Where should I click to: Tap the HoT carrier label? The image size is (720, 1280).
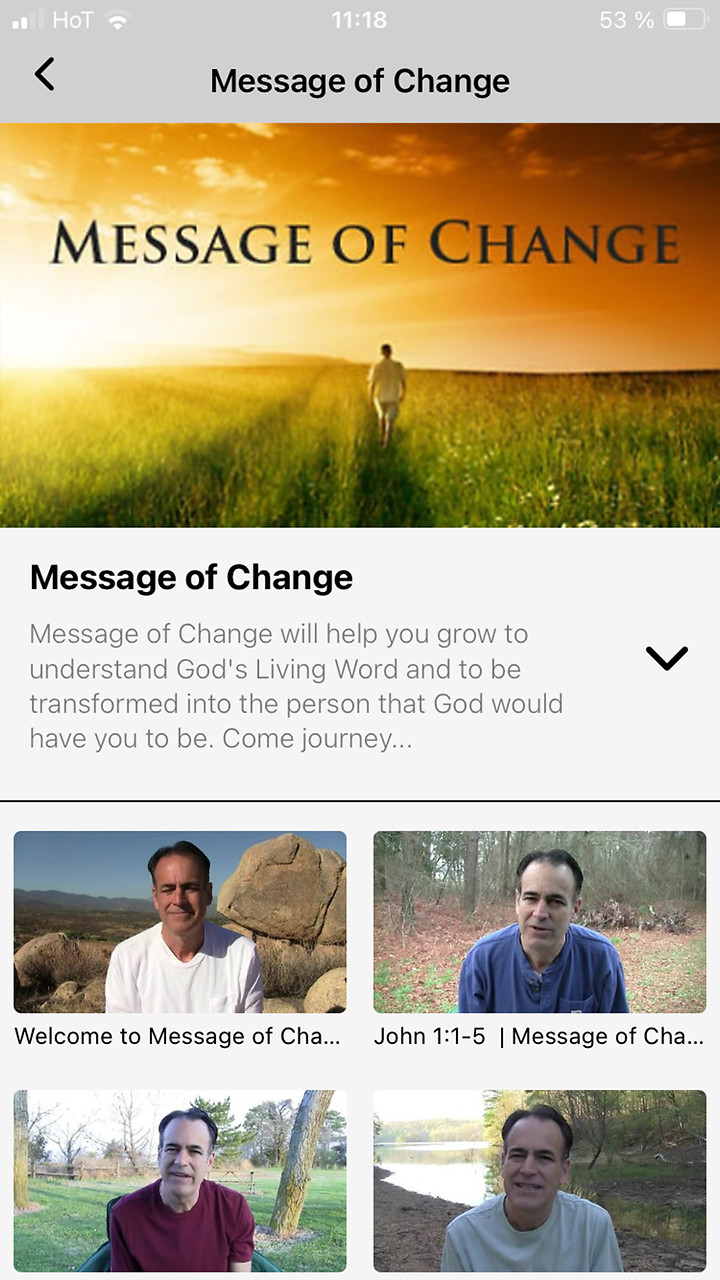(x=73, y=18)
